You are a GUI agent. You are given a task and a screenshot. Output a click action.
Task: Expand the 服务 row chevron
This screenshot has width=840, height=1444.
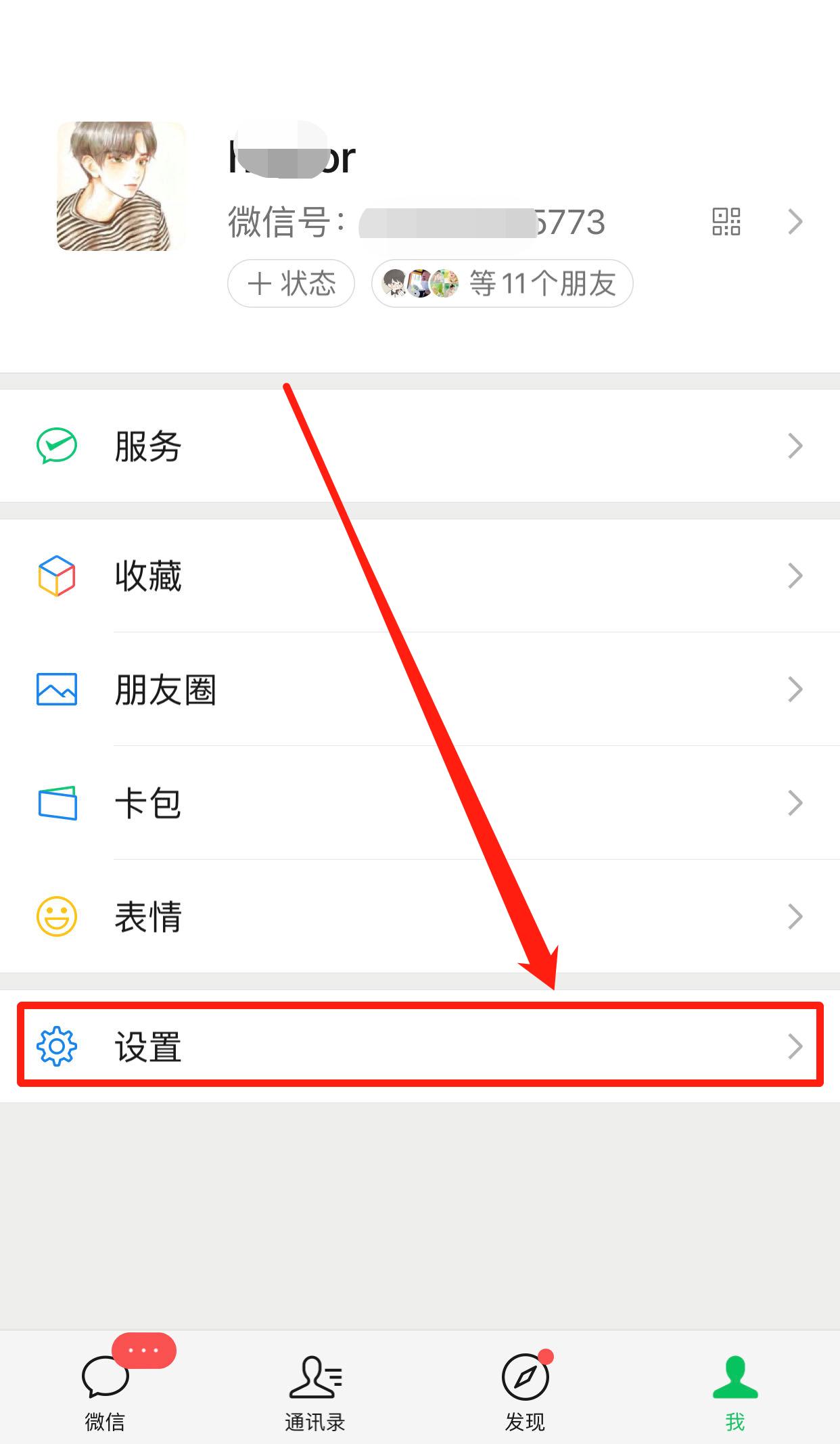point(795,444)
